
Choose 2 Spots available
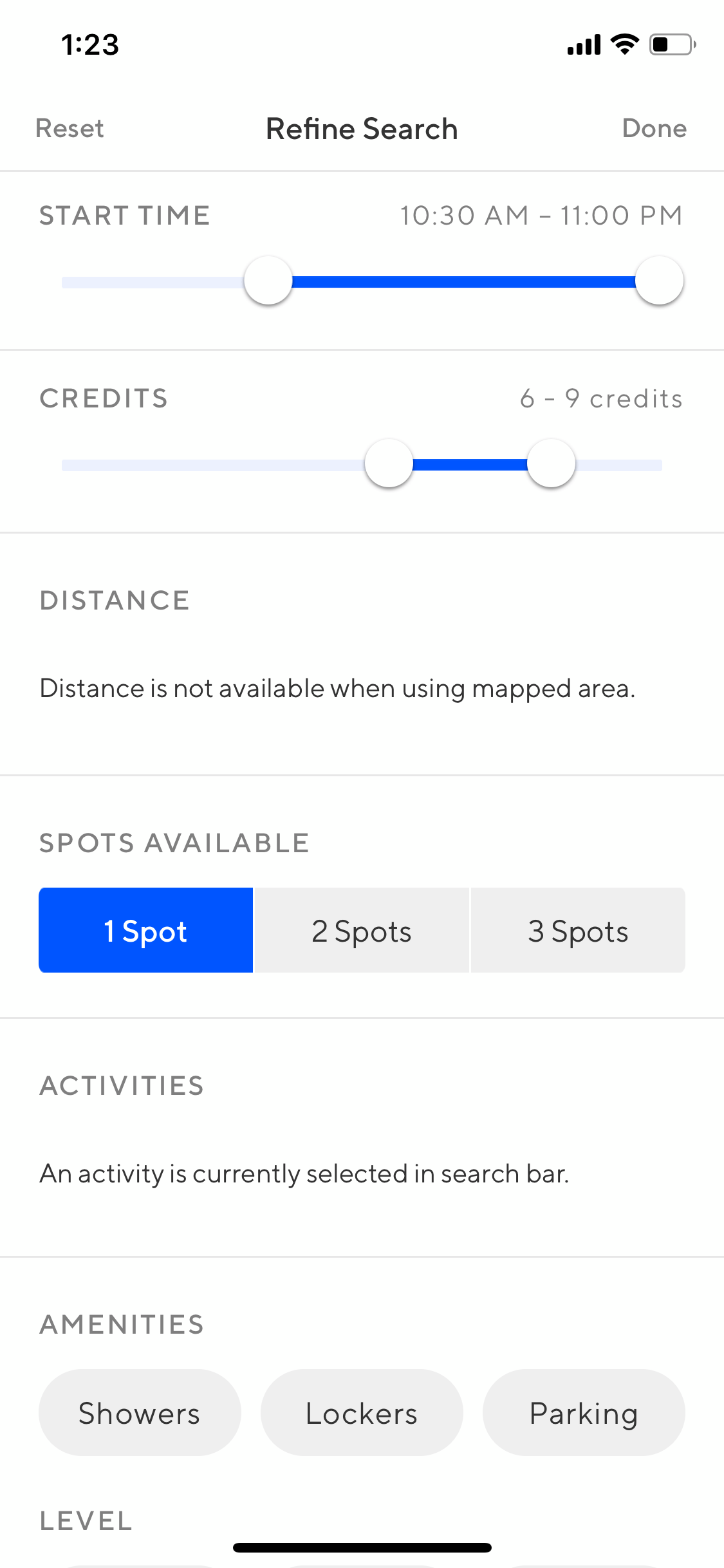click(x=362, y=930)
